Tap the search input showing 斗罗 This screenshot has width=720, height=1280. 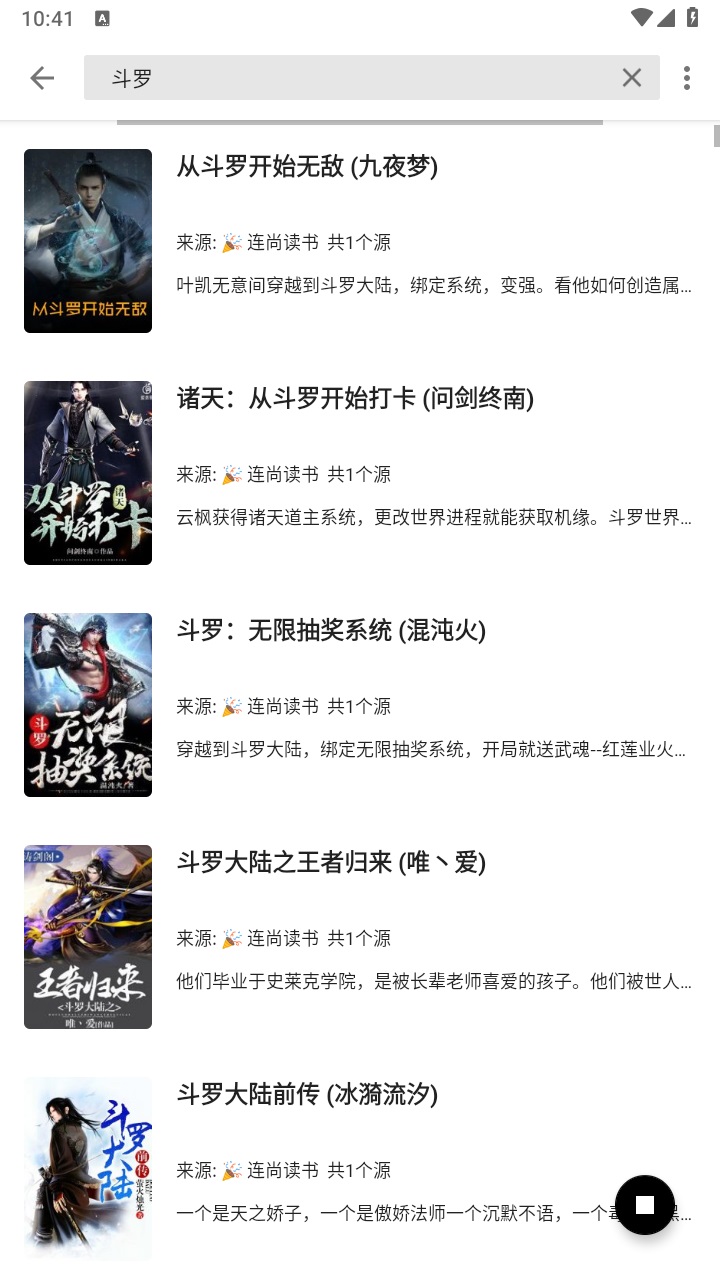click(300, 77)
